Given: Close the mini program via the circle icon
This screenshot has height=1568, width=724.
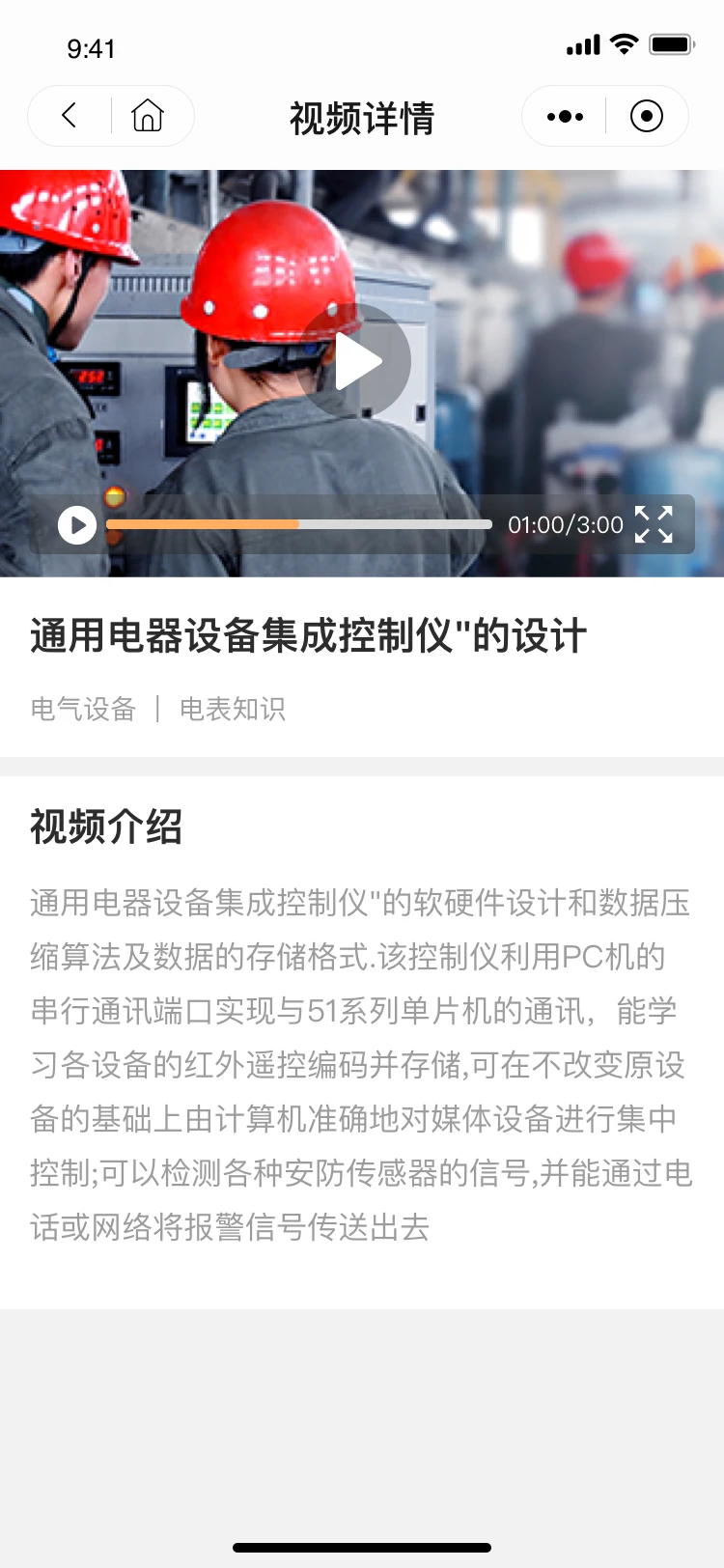Looking at the screenshot, I should [x=646, y=117].
